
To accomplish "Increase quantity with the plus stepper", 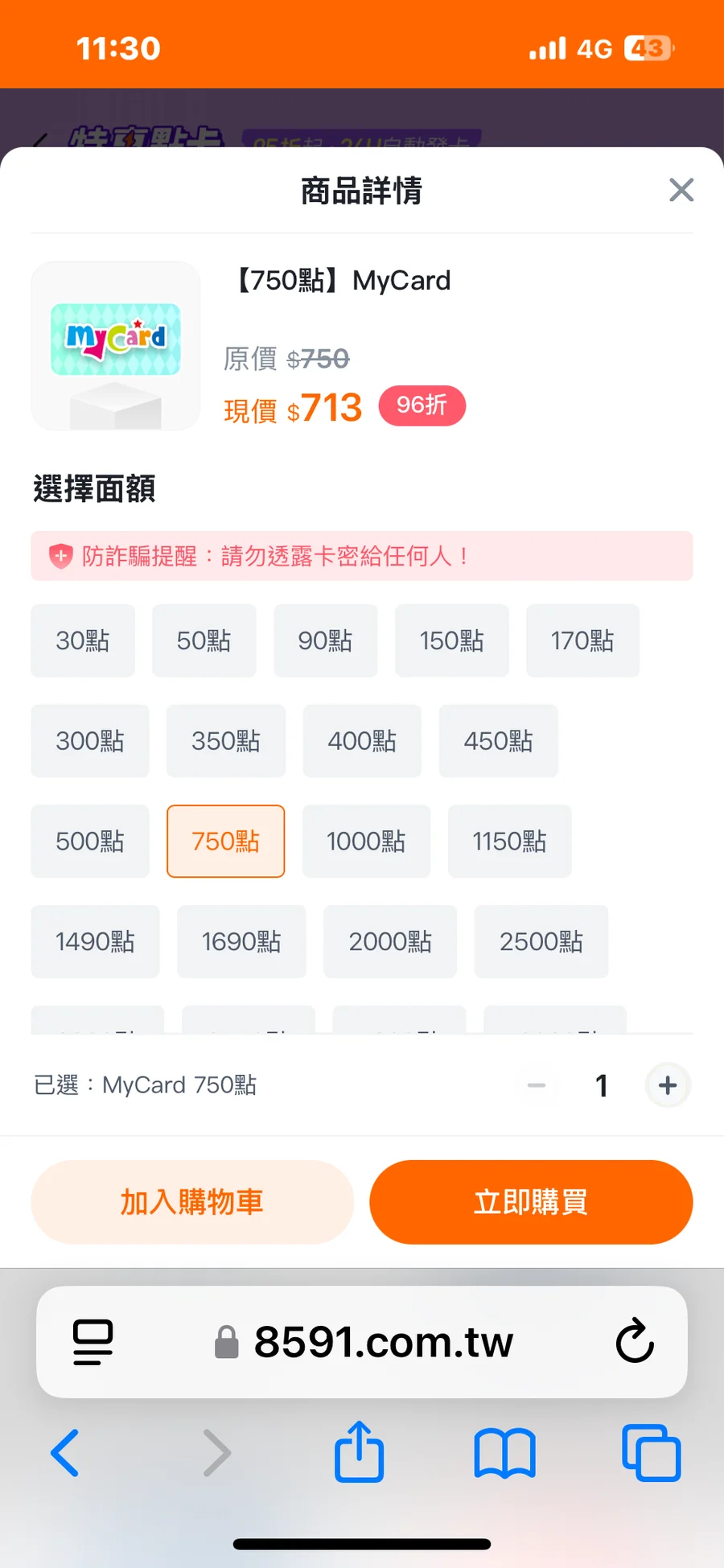I will tap(667, 1085).
